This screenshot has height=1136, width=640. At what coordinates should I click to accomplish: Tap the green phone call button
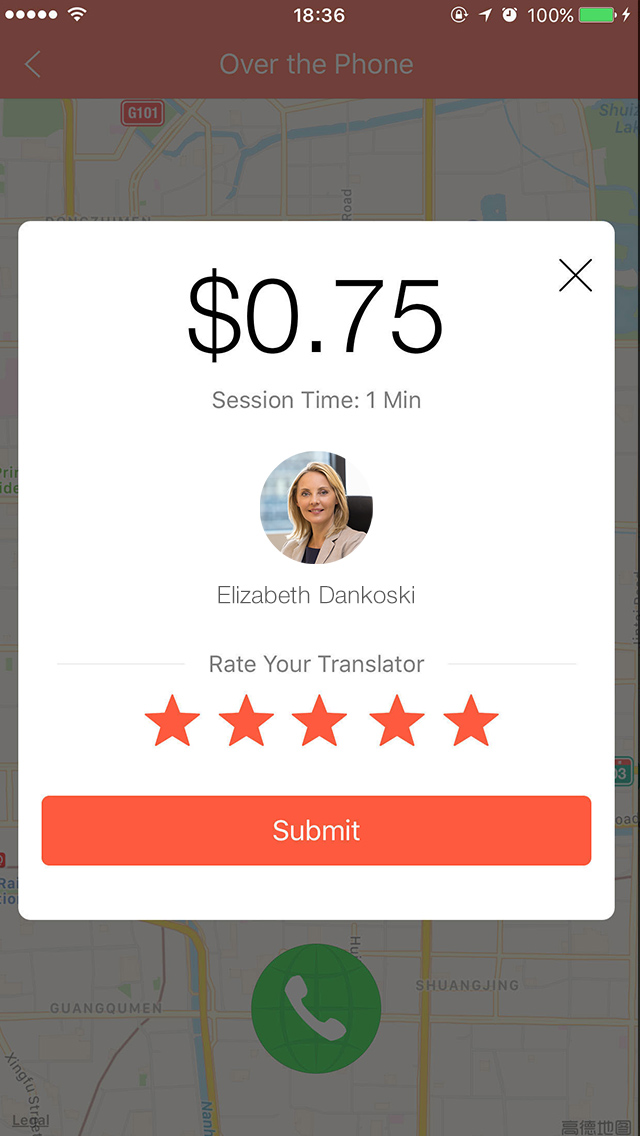[316, 1008]
